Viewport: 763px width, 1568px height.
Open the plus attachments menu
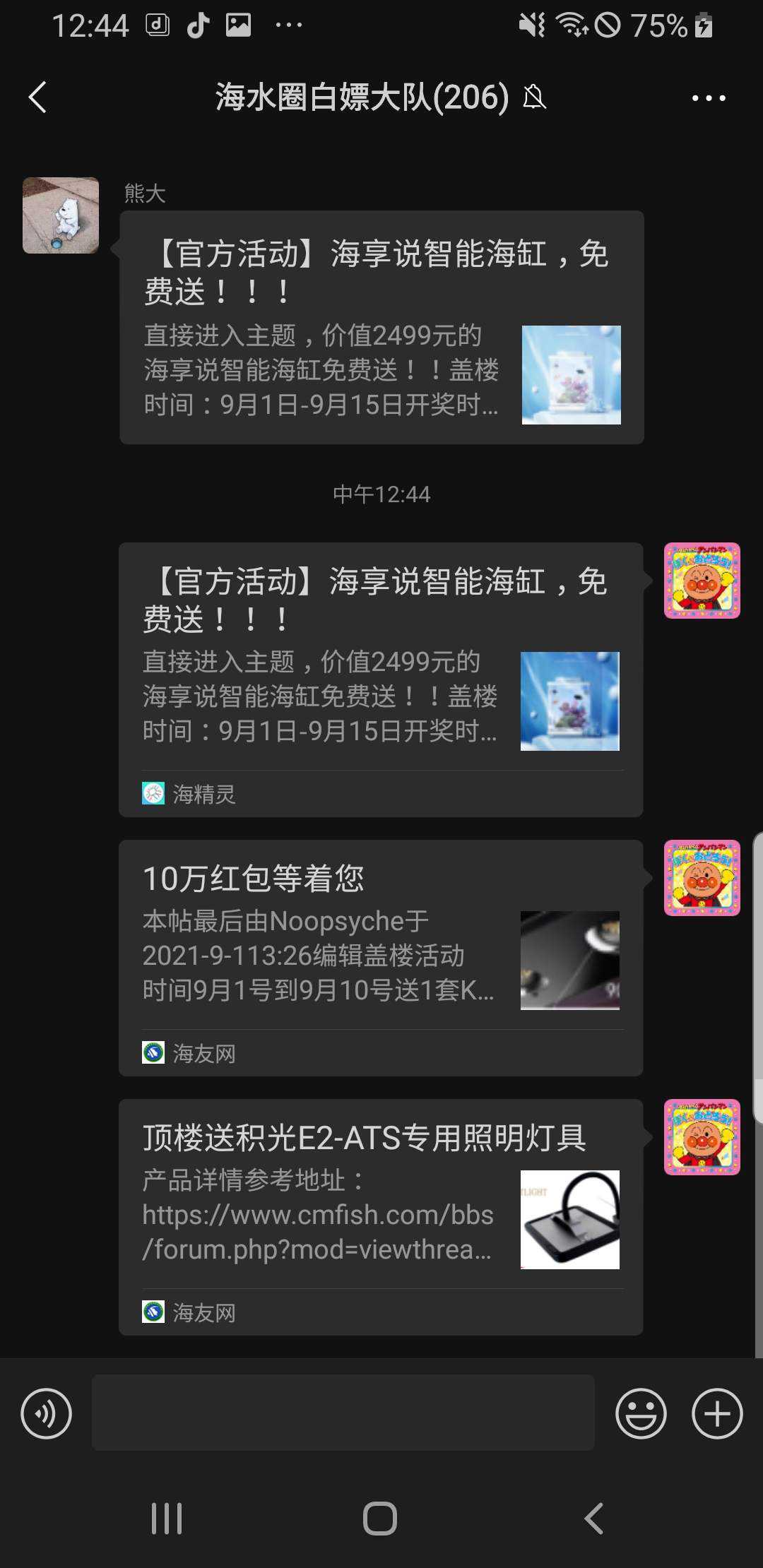coord(716,1413)
